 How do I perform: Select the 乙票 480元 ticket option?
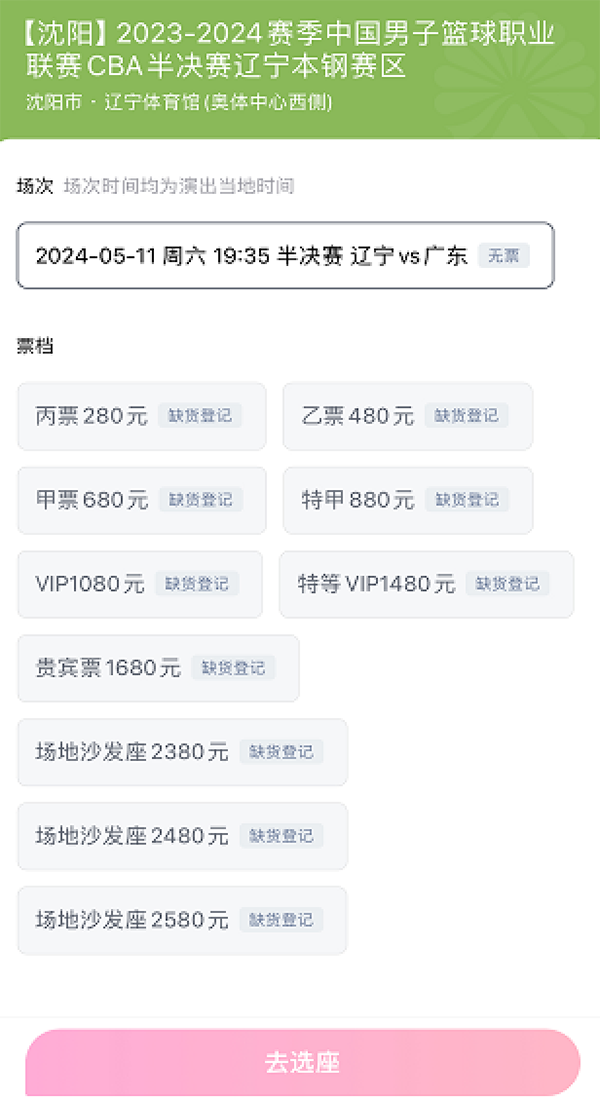407,416
